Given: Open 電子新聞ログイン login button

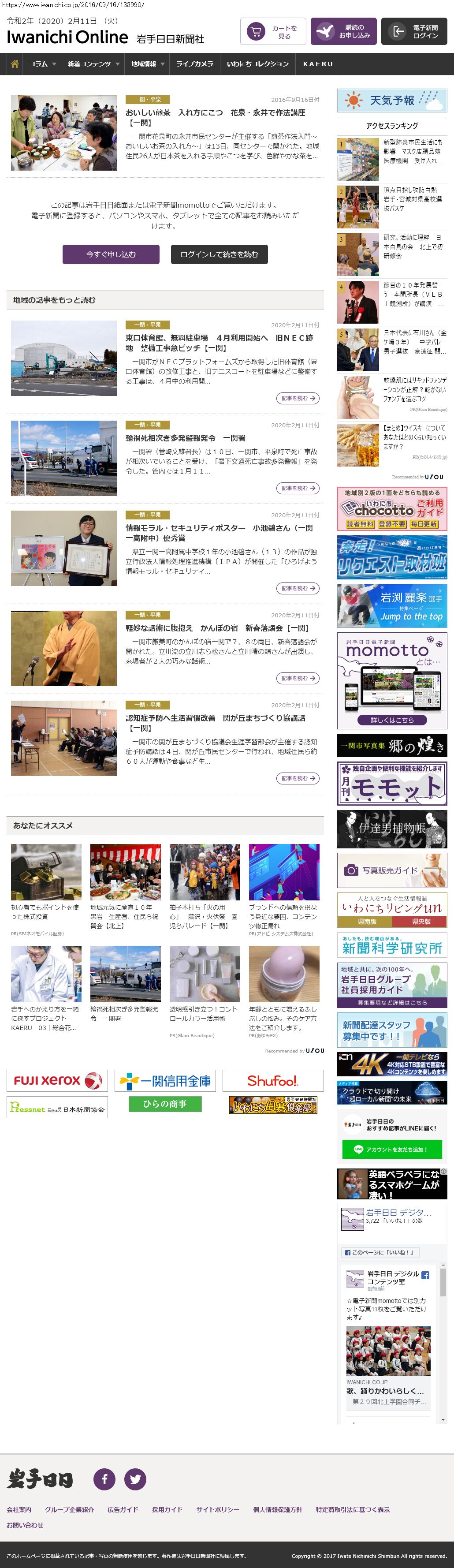Looking at the screenshot, I should click(414, 32).
